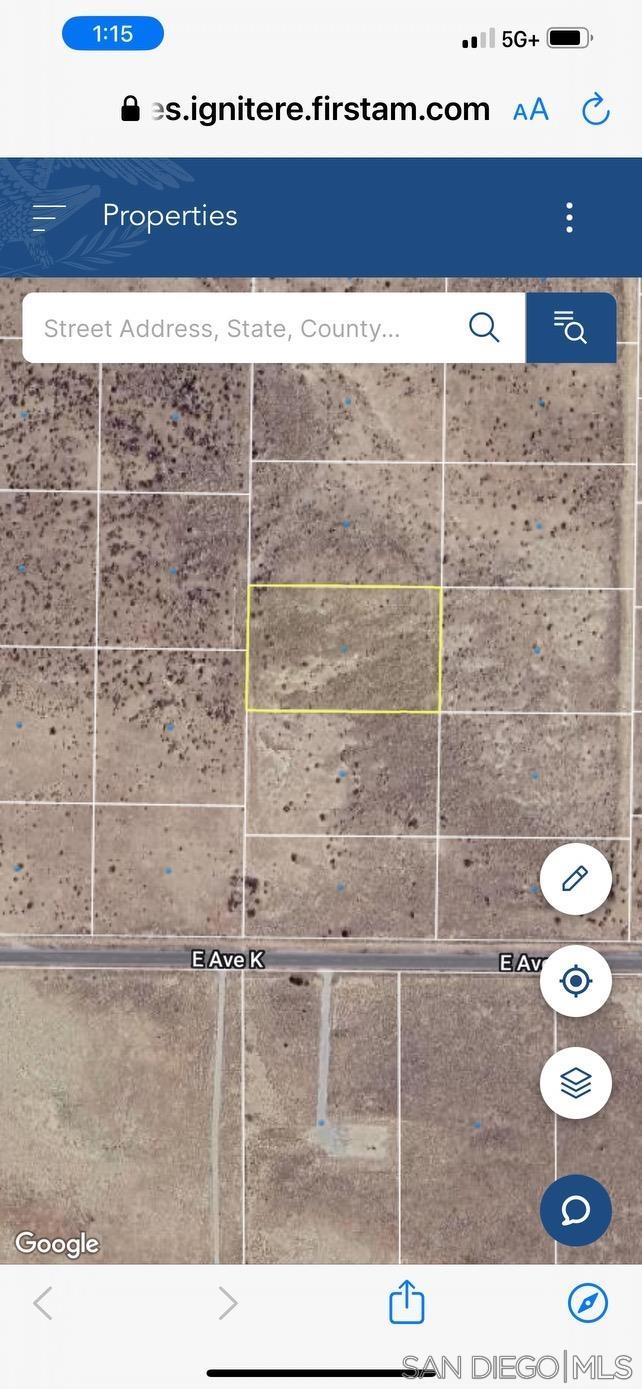Go back to the previous page
Image resolution: width=642 pixels, height=1389 pixels.
tap(43, 1303)
